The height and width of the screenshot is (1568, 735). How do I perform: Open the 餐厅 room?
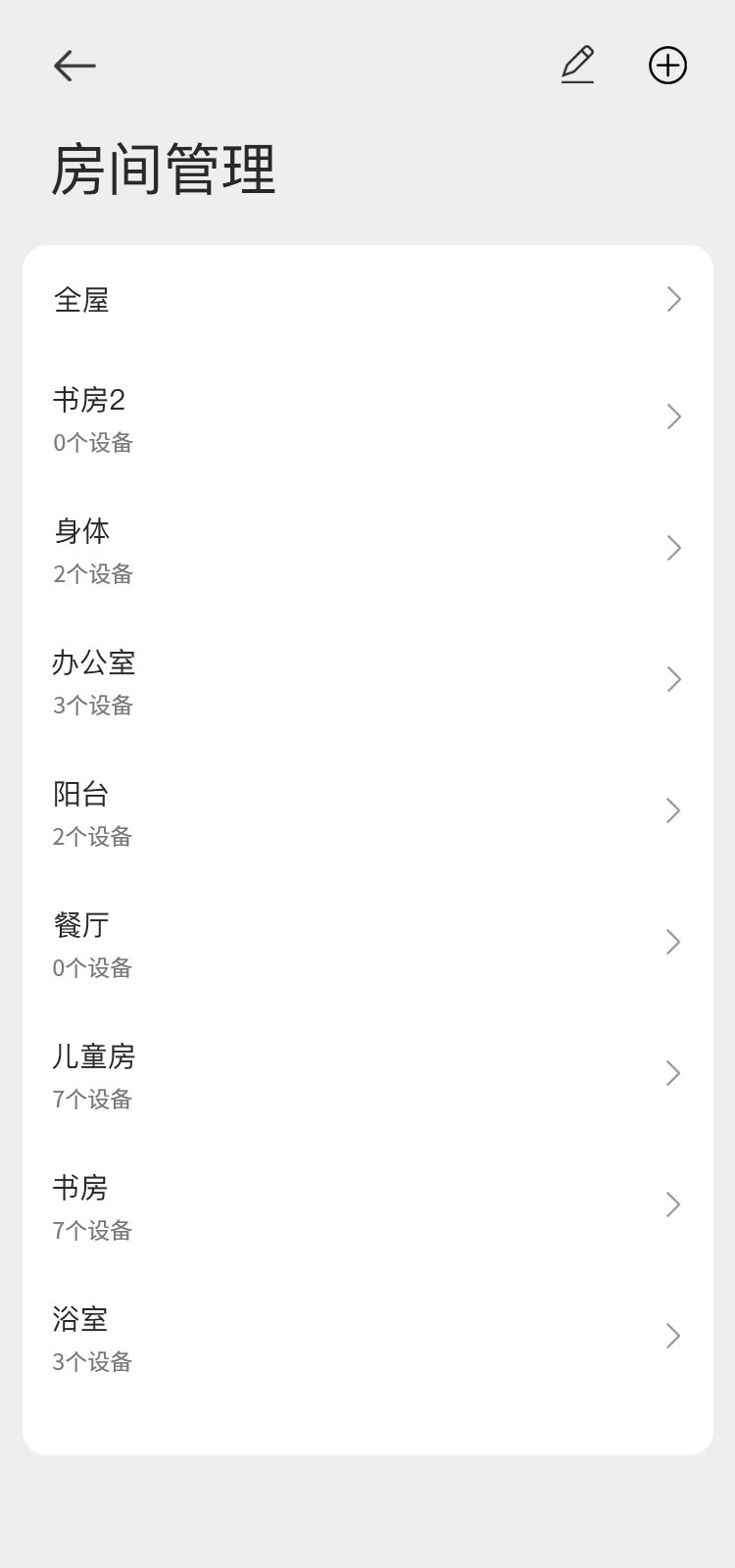coord(367,943)
